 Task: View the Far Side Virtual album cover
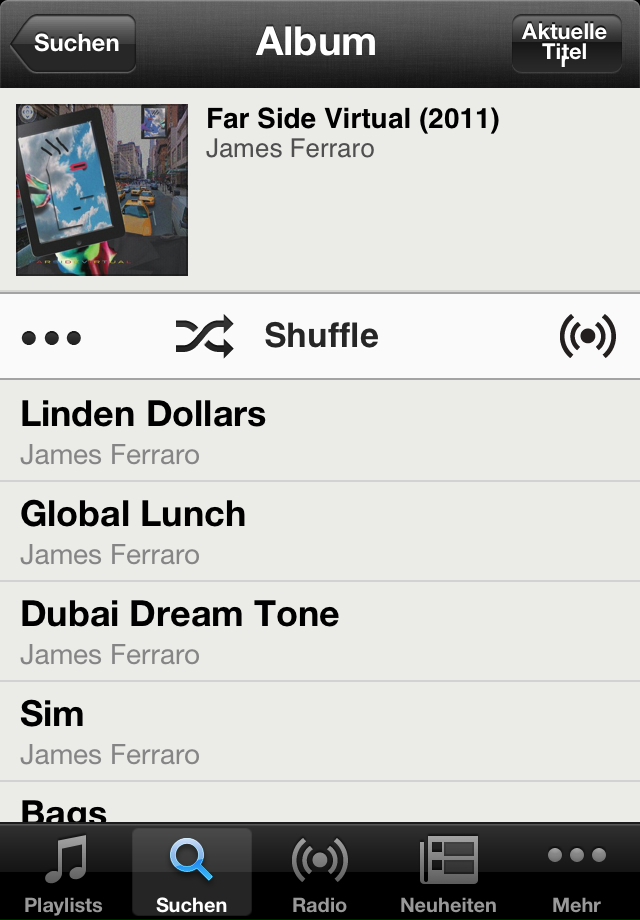102,190
